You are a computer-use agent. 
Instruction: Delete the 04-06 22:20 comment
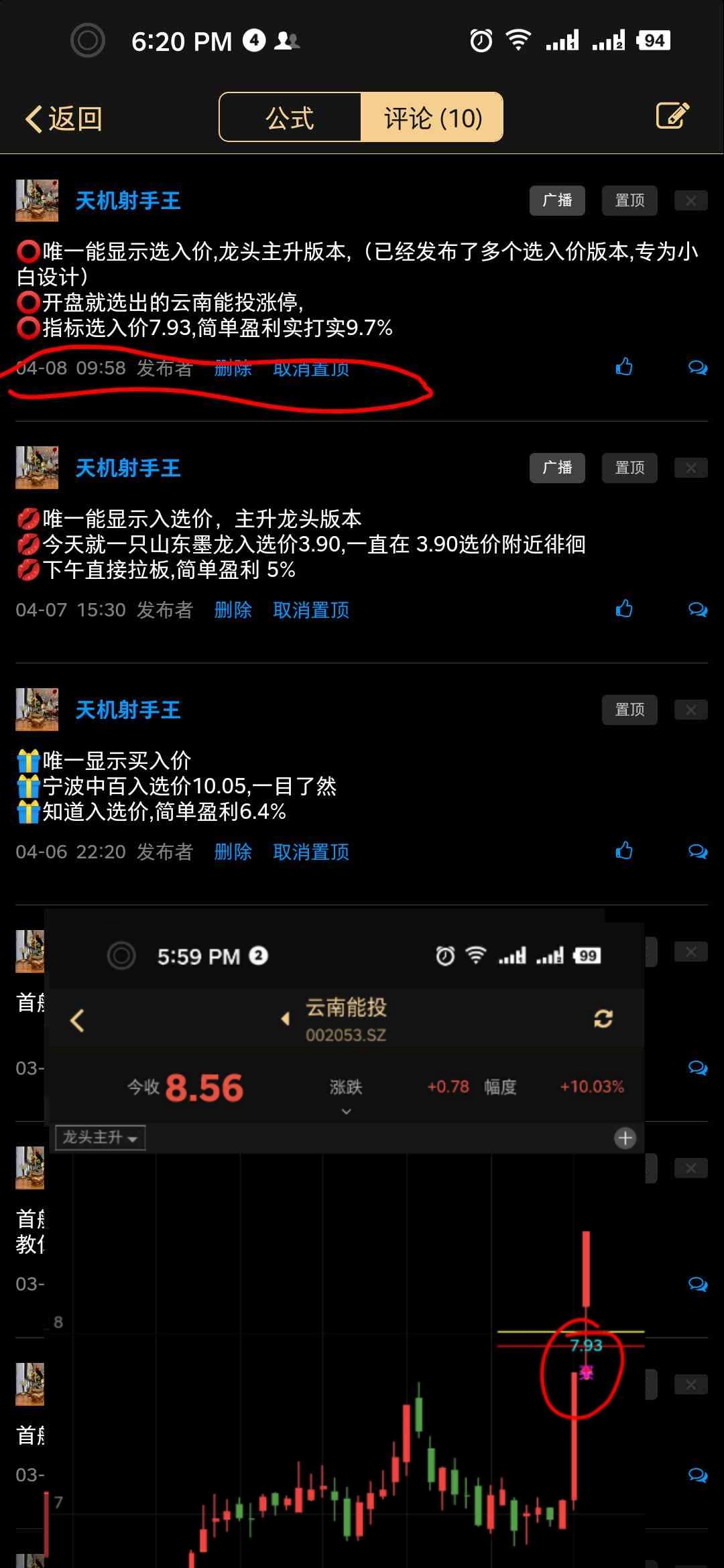(x=233, y=852)
